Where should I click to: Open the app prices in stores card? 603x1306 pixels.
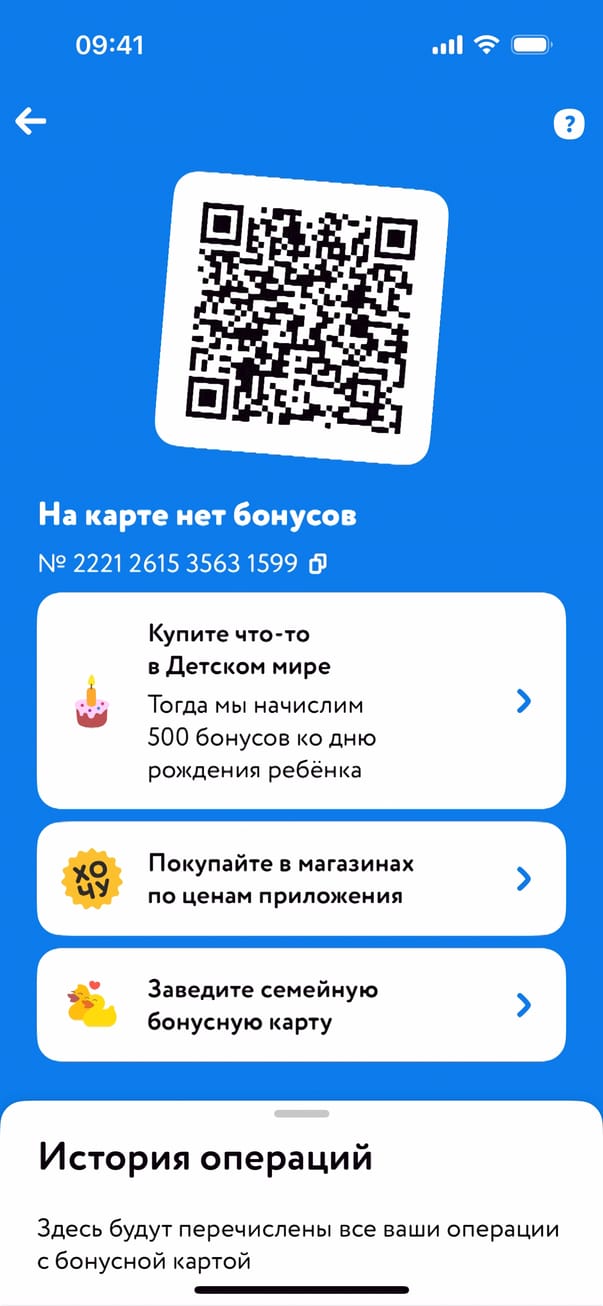(301, 878)
